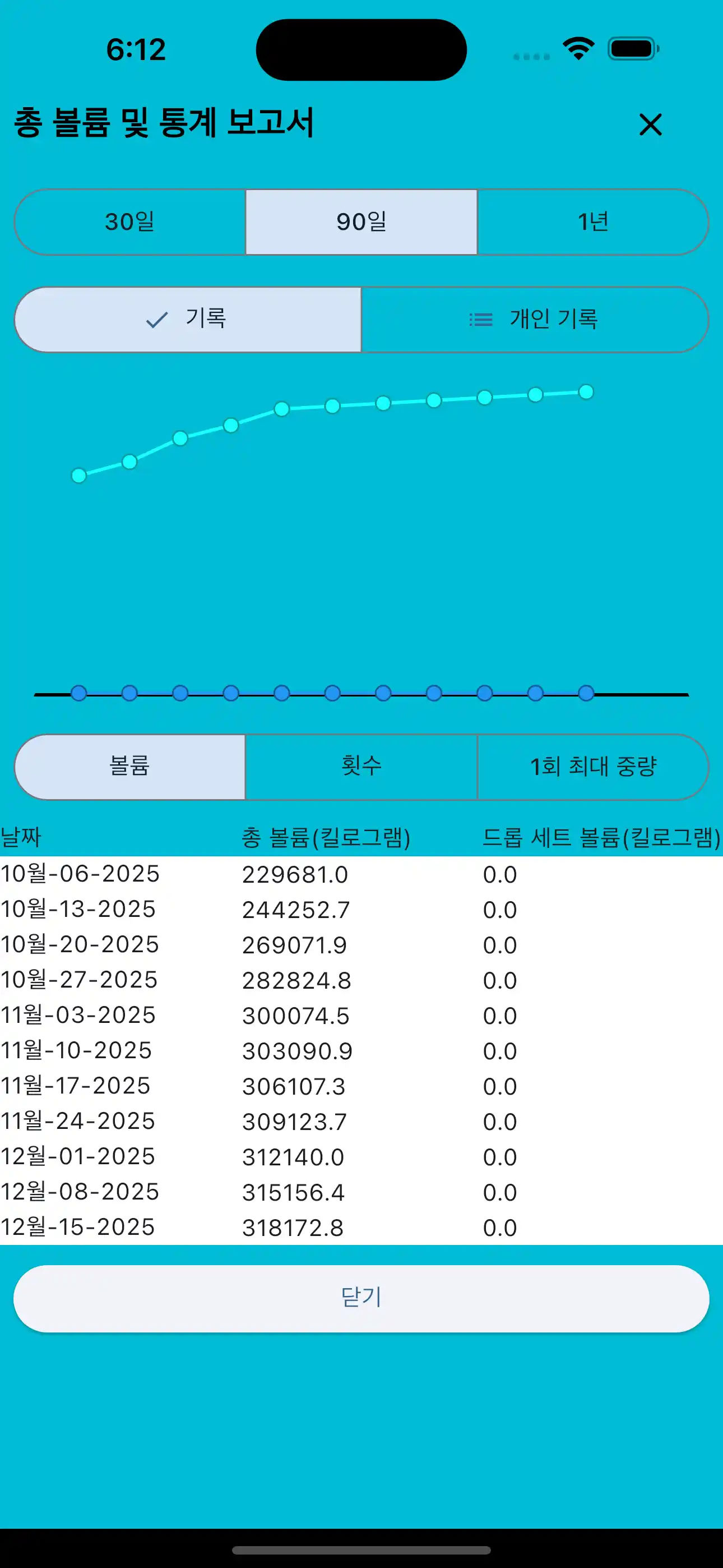Click the checkmark icon beside 기록
This screenshot has width=723, height=1568.
(x=155, y=320)
